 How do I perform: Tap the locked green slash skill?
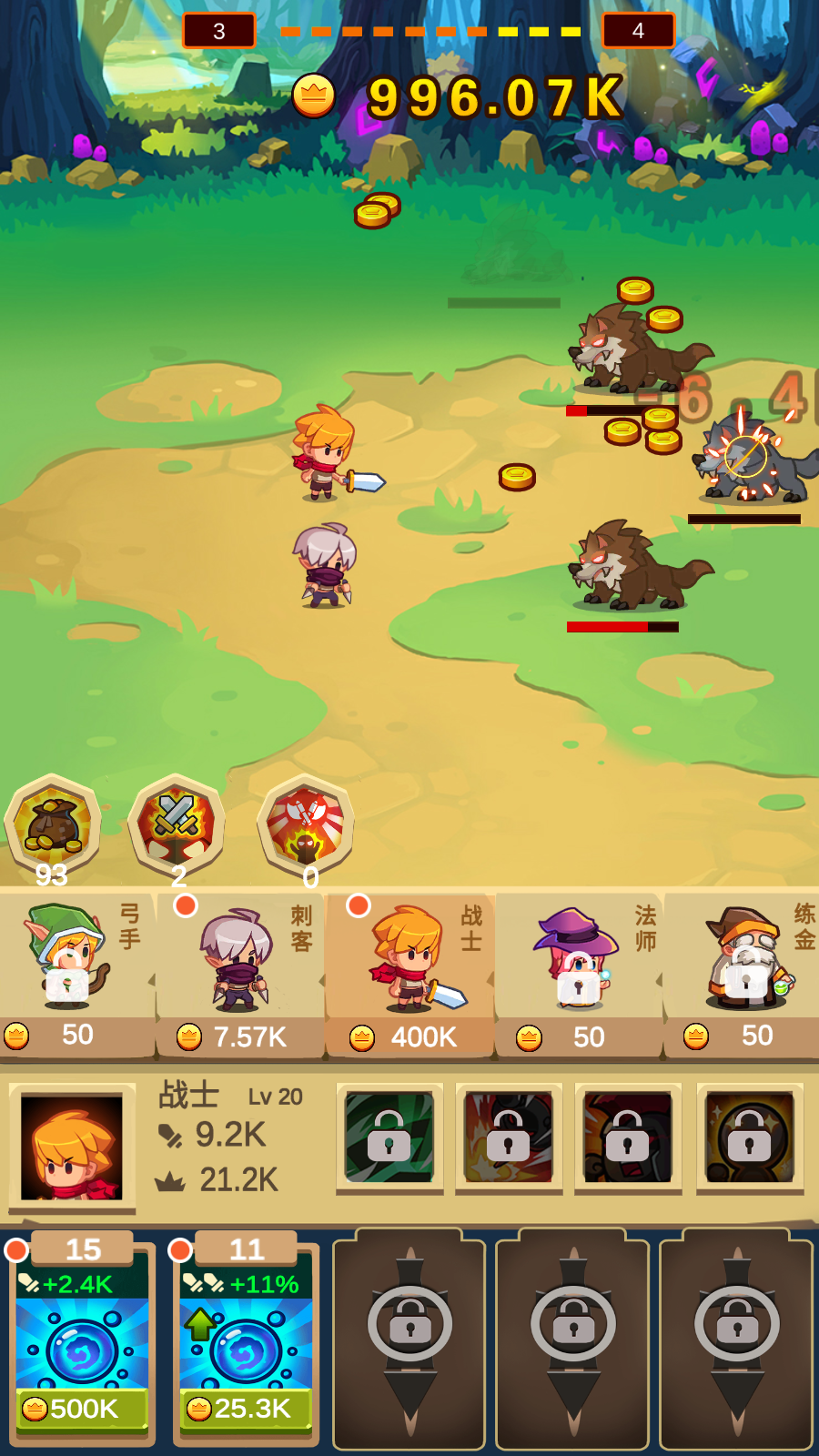point(389,1137)
